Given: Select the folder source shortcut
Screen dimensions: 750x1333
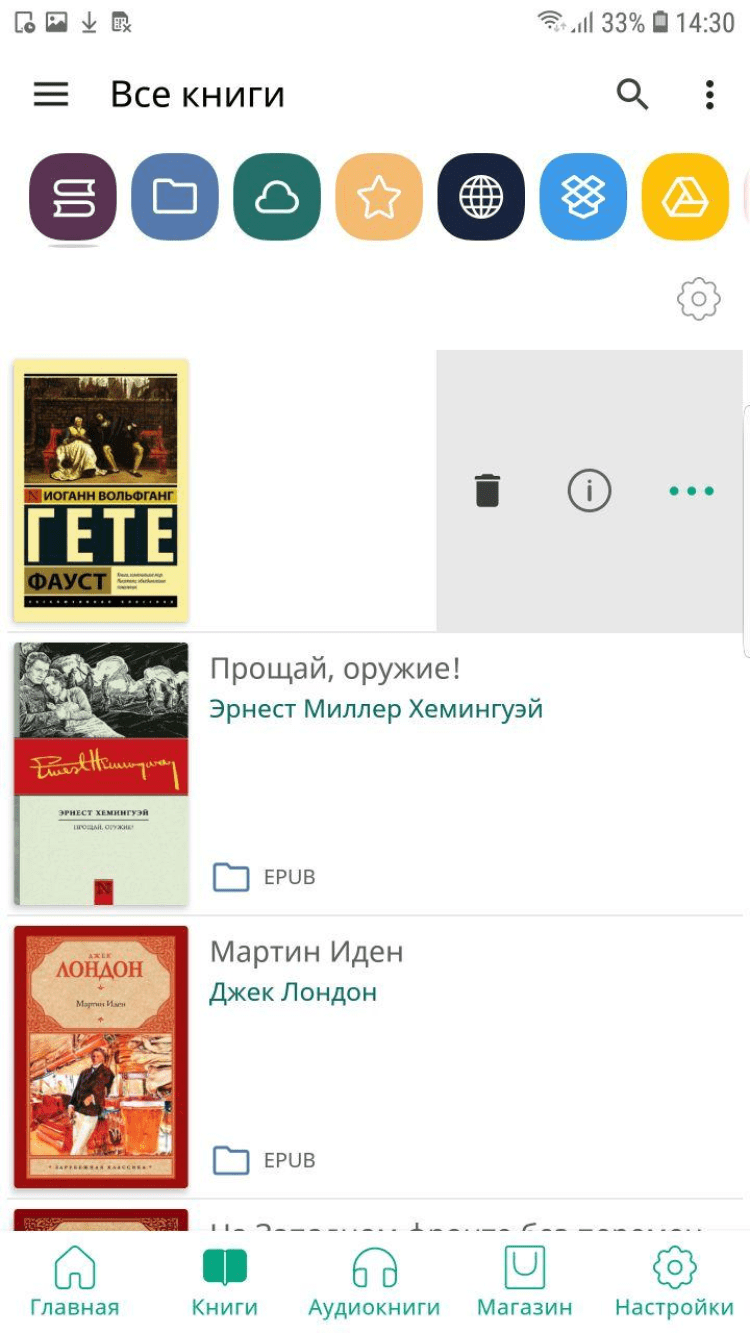Looking at the screenshot, I should [175, 197].
